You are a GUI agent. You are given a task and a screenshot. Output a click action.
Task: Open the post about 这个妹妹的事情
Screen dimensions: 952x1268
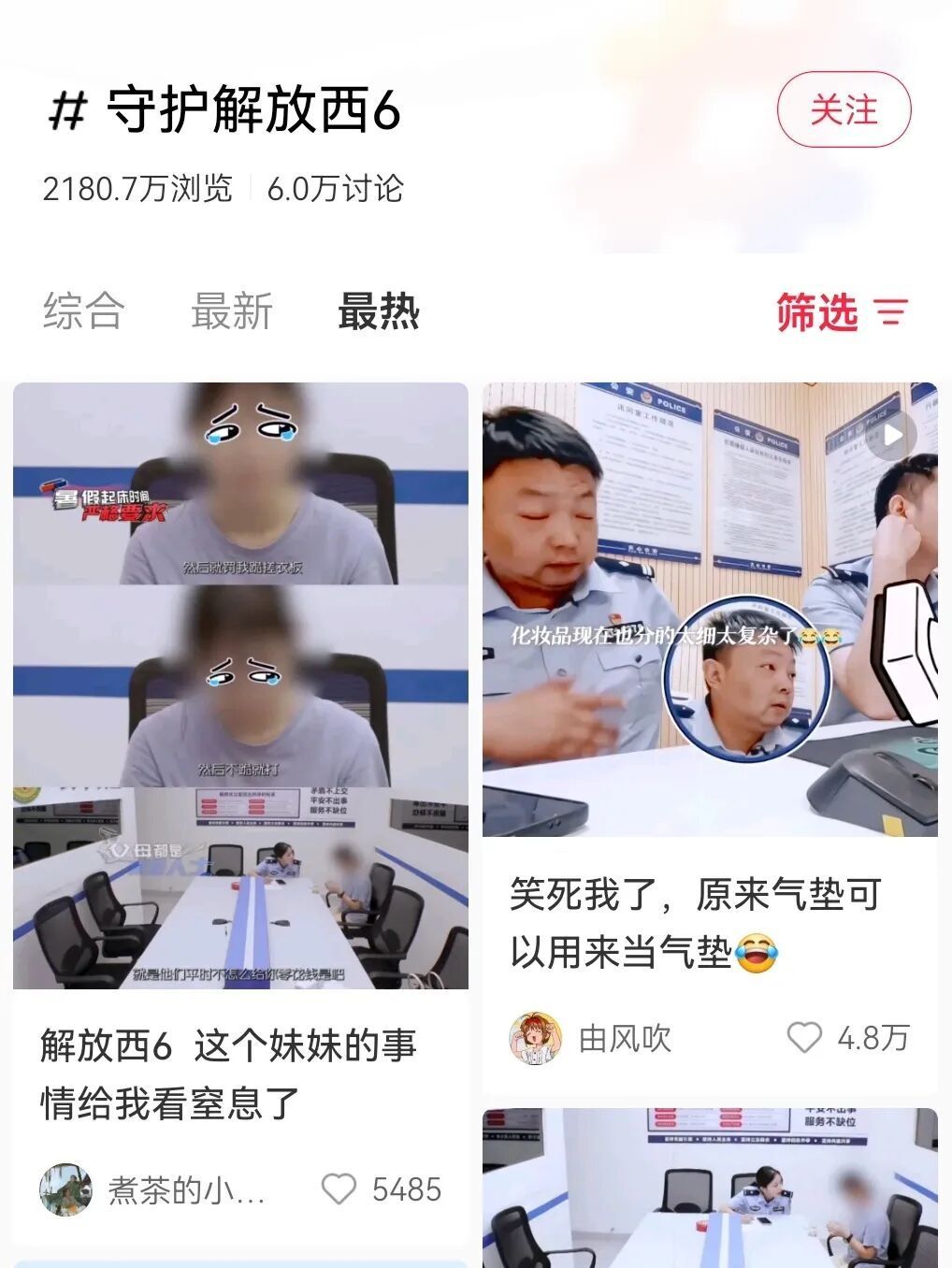pos(240,685)
